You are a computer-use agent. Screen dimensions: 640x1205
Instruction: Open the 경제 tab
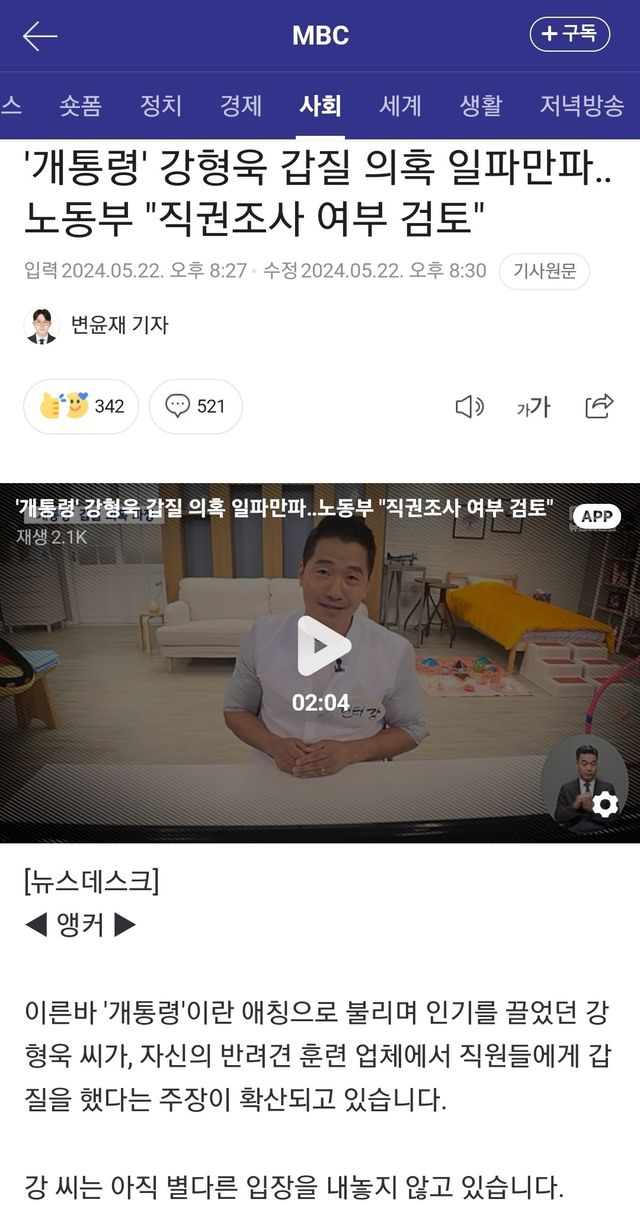tap(241, 105)
